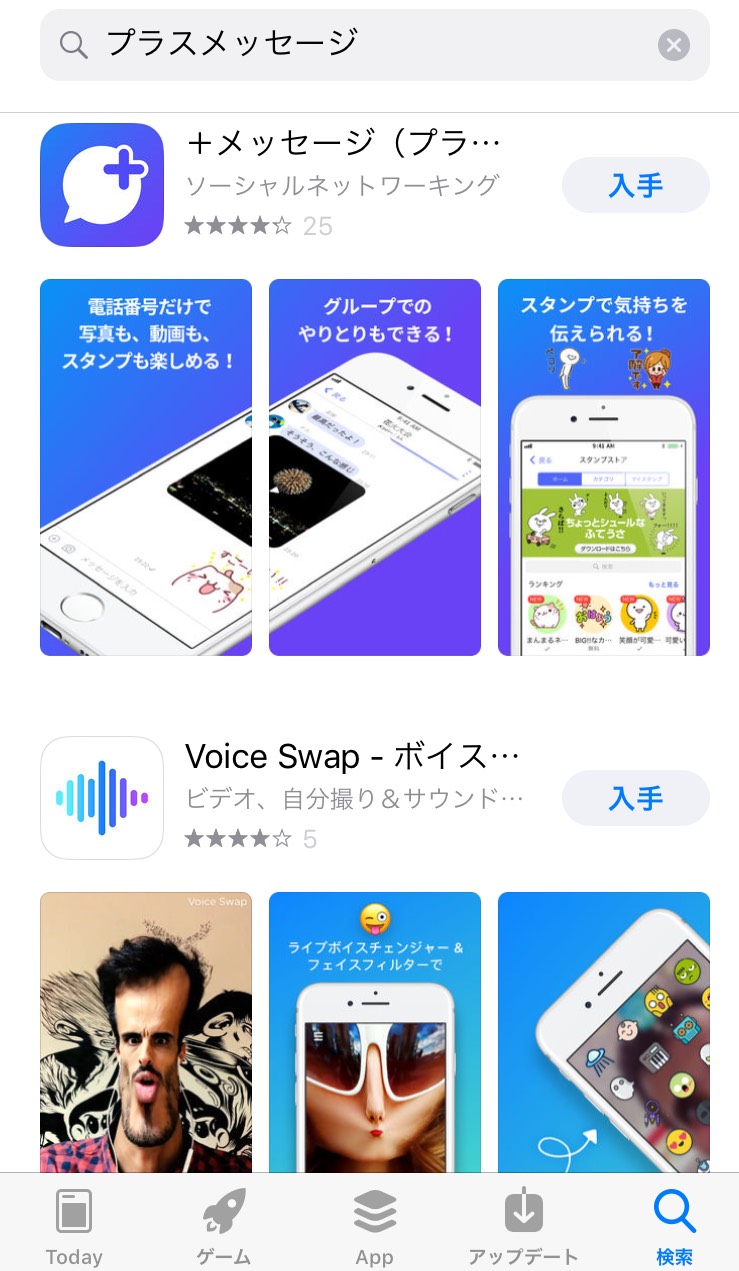Get the +メッセージ app
The image size is (739, 1271).
pos(635,186)
